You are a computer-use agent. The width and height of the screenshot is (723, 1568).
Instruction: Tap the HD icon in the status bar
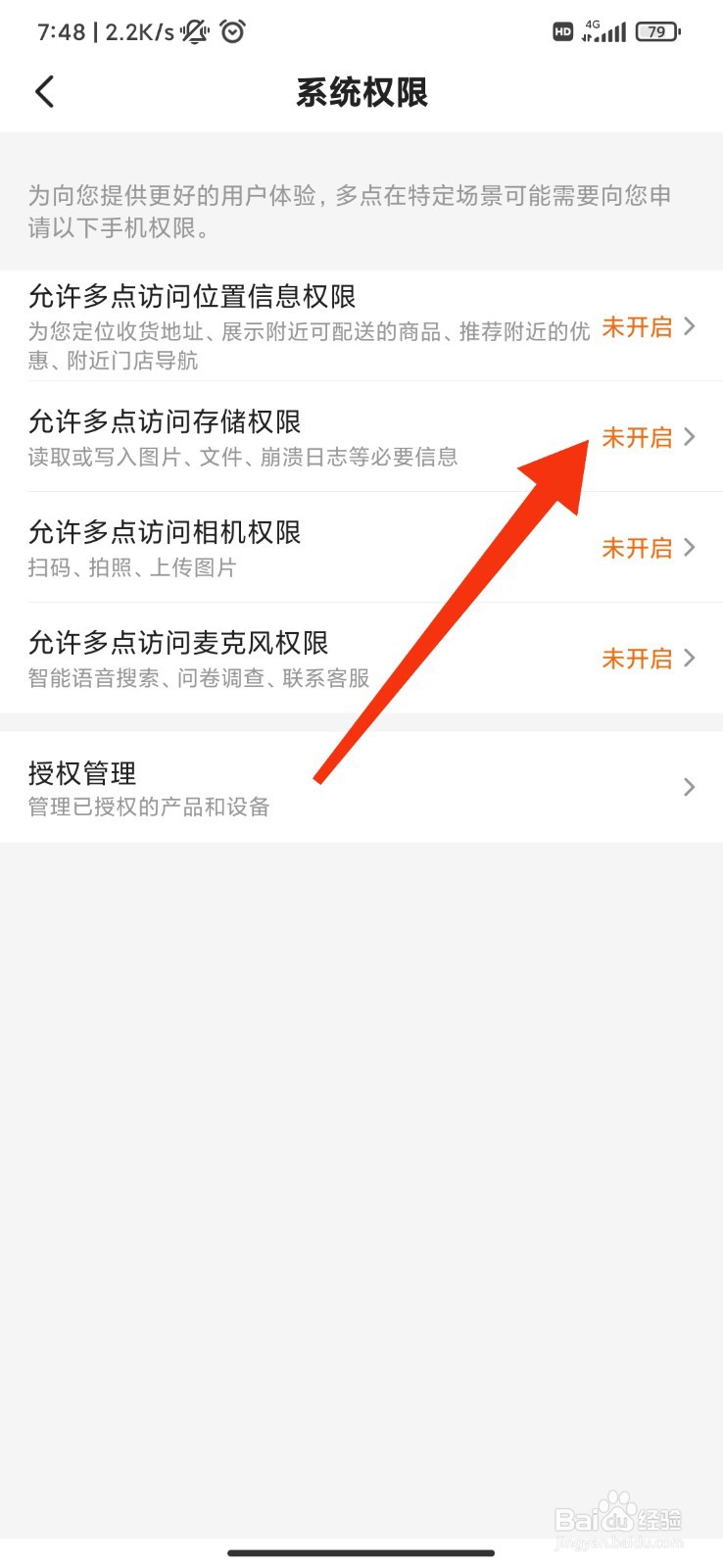[562, 31]
